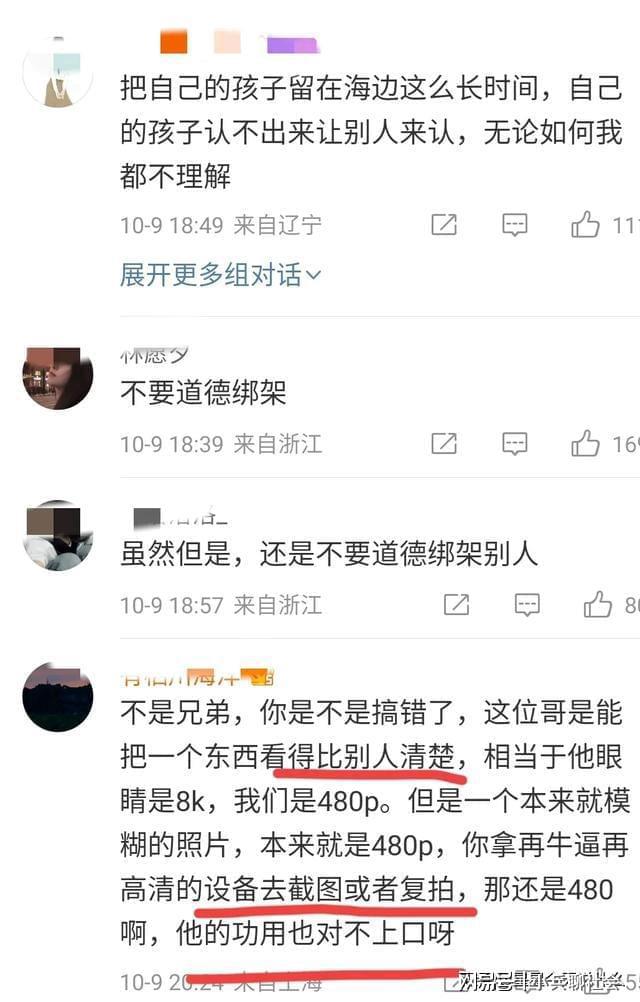
Task: Open the avatar beside the 不要道德绑架 comment
Action: tap(57, 379)
